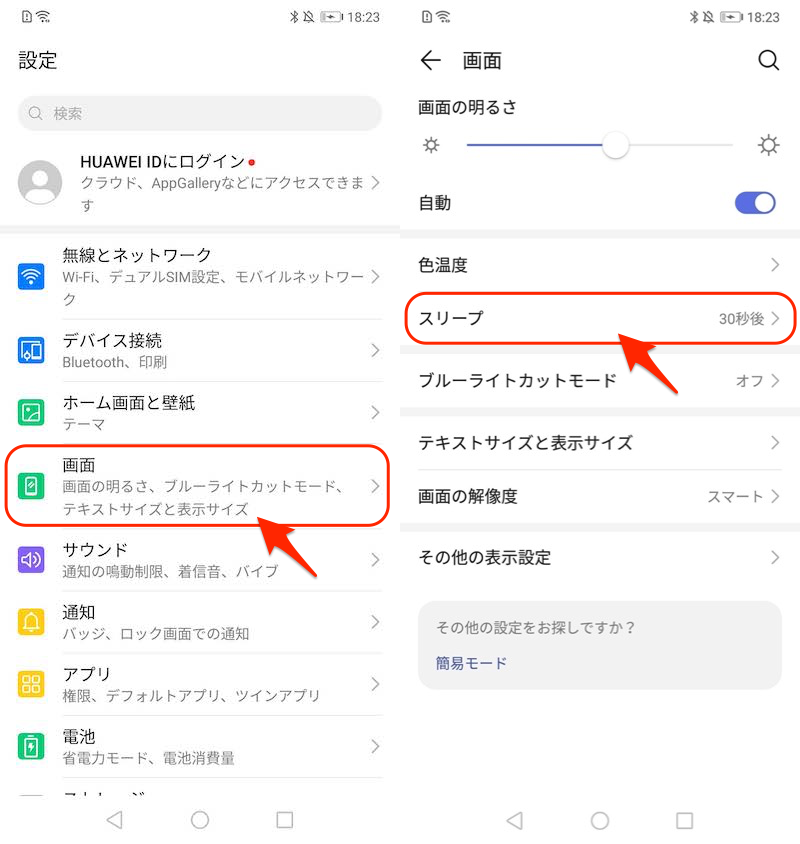Open 色温度 setting
This screenshot has height=844, width=800.
click(x=600, y=265)
